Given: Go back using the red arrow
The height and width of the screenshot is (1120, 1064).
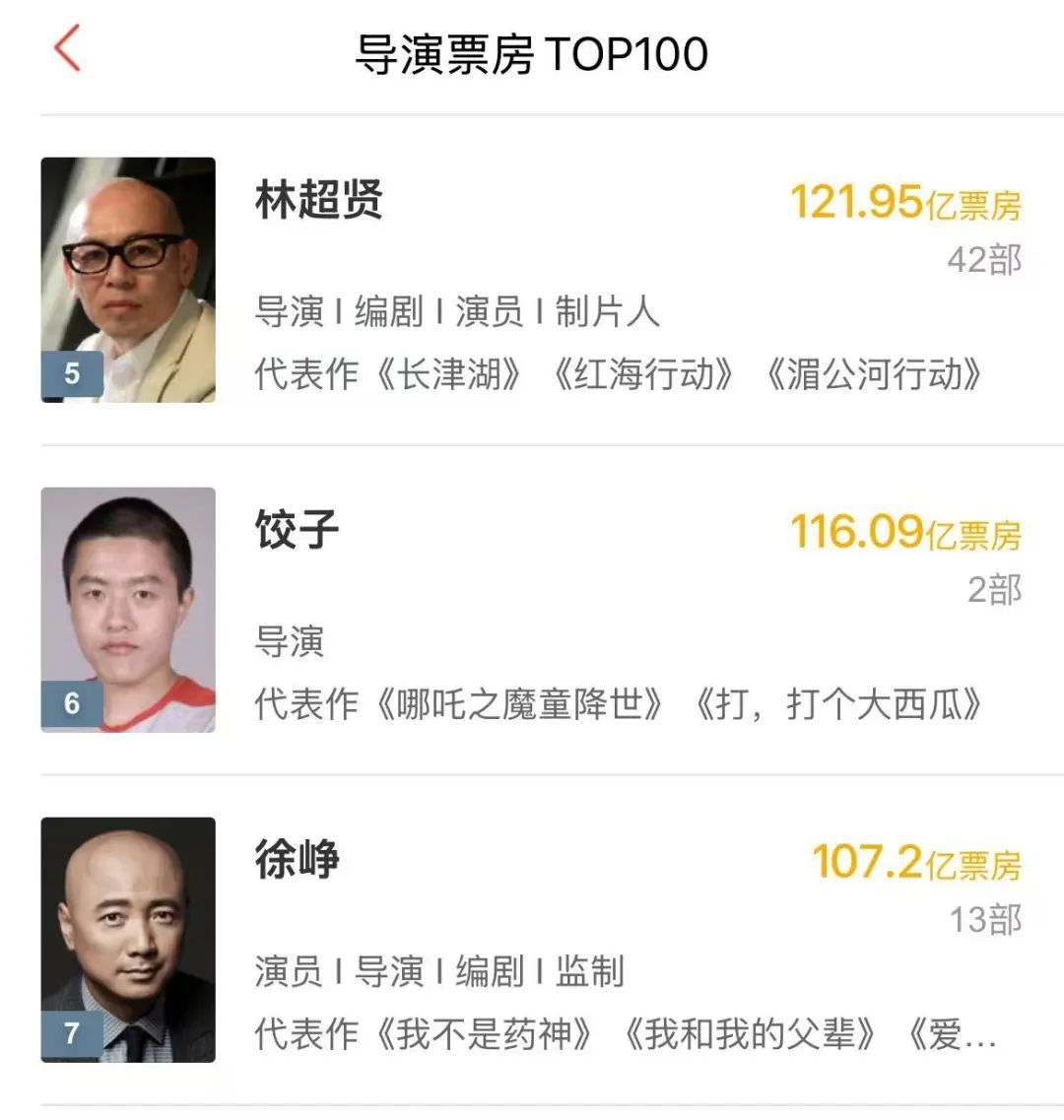Looking at the screenshot, I should point(67,49).
